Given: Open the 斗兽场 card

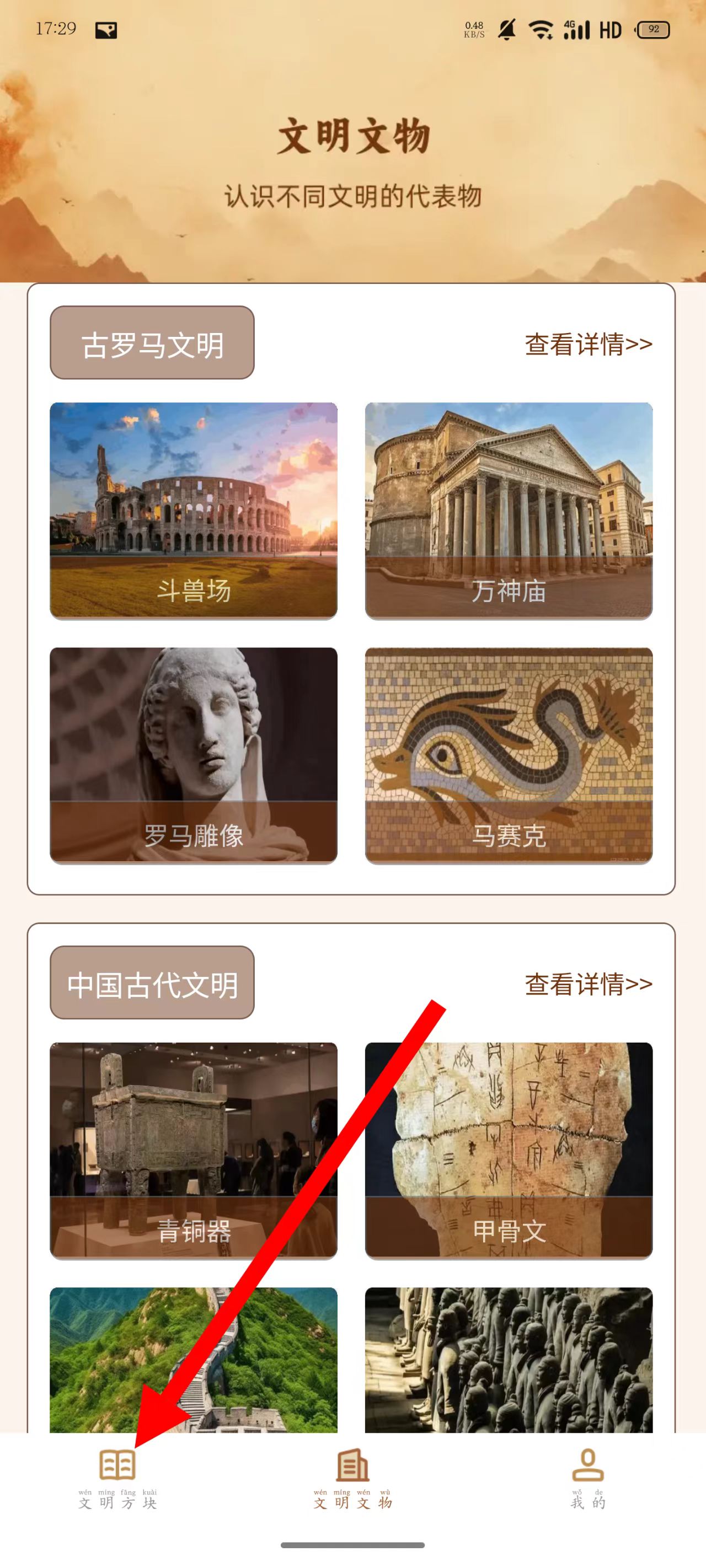Looking at the screenshot, I should (193, 510).
